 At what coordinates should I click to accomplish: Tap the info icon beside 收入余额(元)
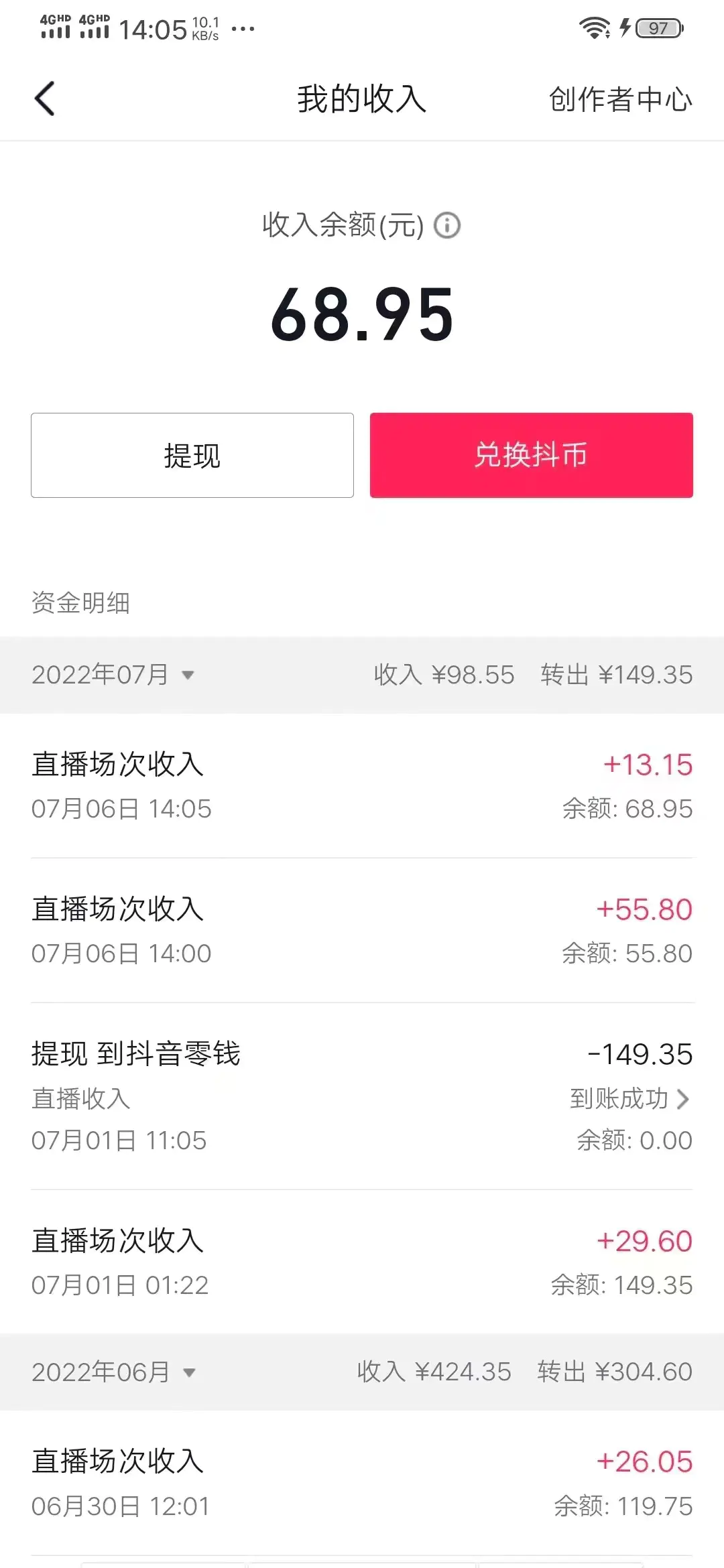[447, 225]
